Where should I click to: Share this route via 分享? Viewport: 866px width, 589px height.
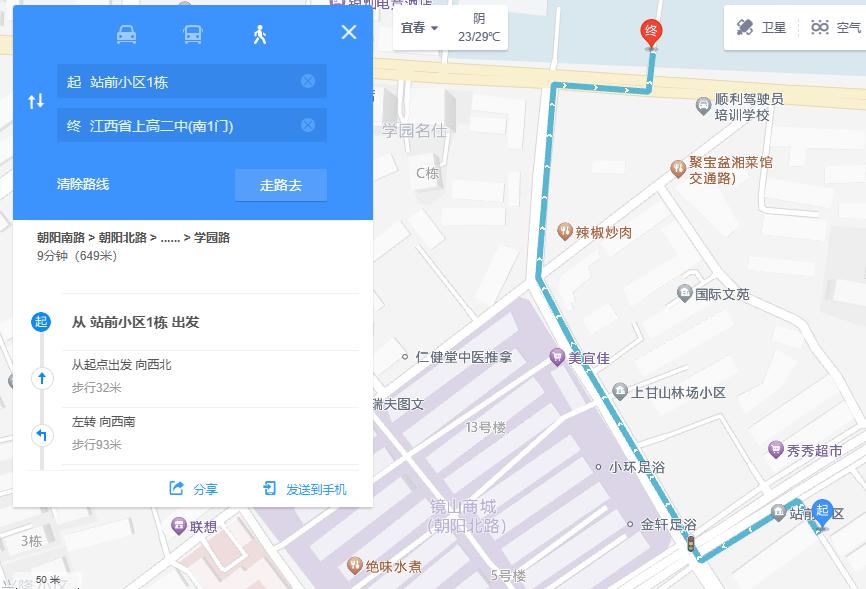coord(194,489)
